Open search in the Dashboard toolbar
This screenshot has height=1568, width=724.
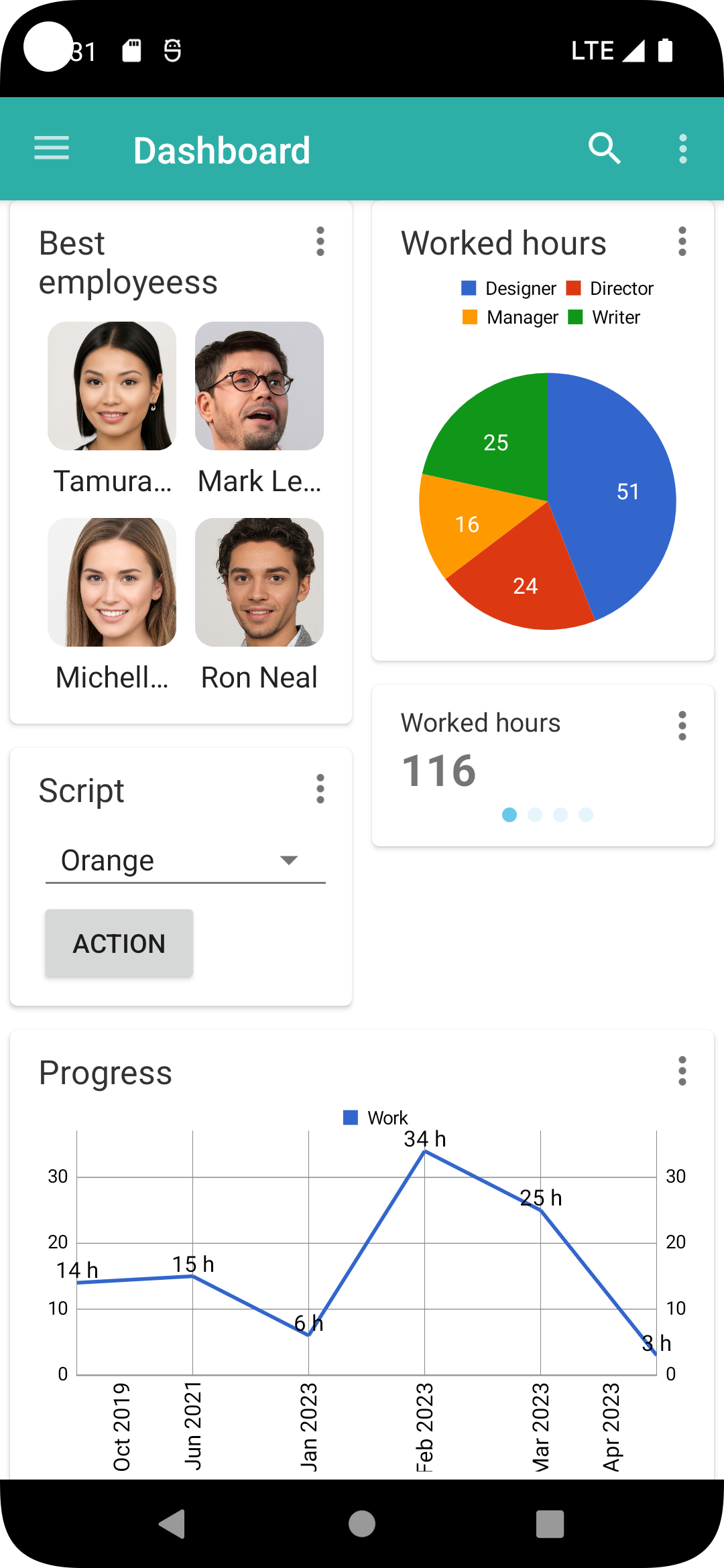click(x=604, y=148)
